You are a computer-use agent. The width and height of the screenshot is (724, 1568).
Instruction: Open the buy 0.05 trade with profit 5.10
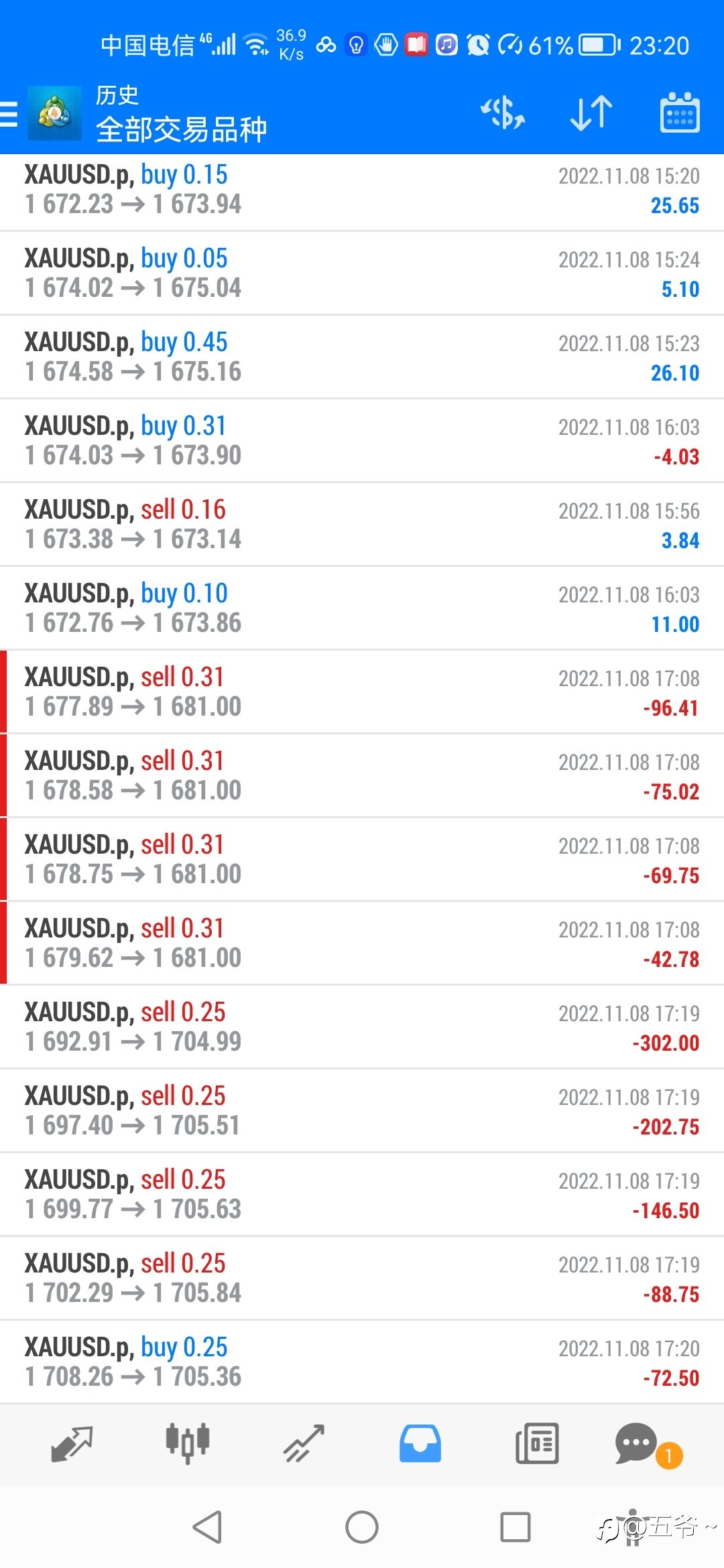tap(362, 273)
